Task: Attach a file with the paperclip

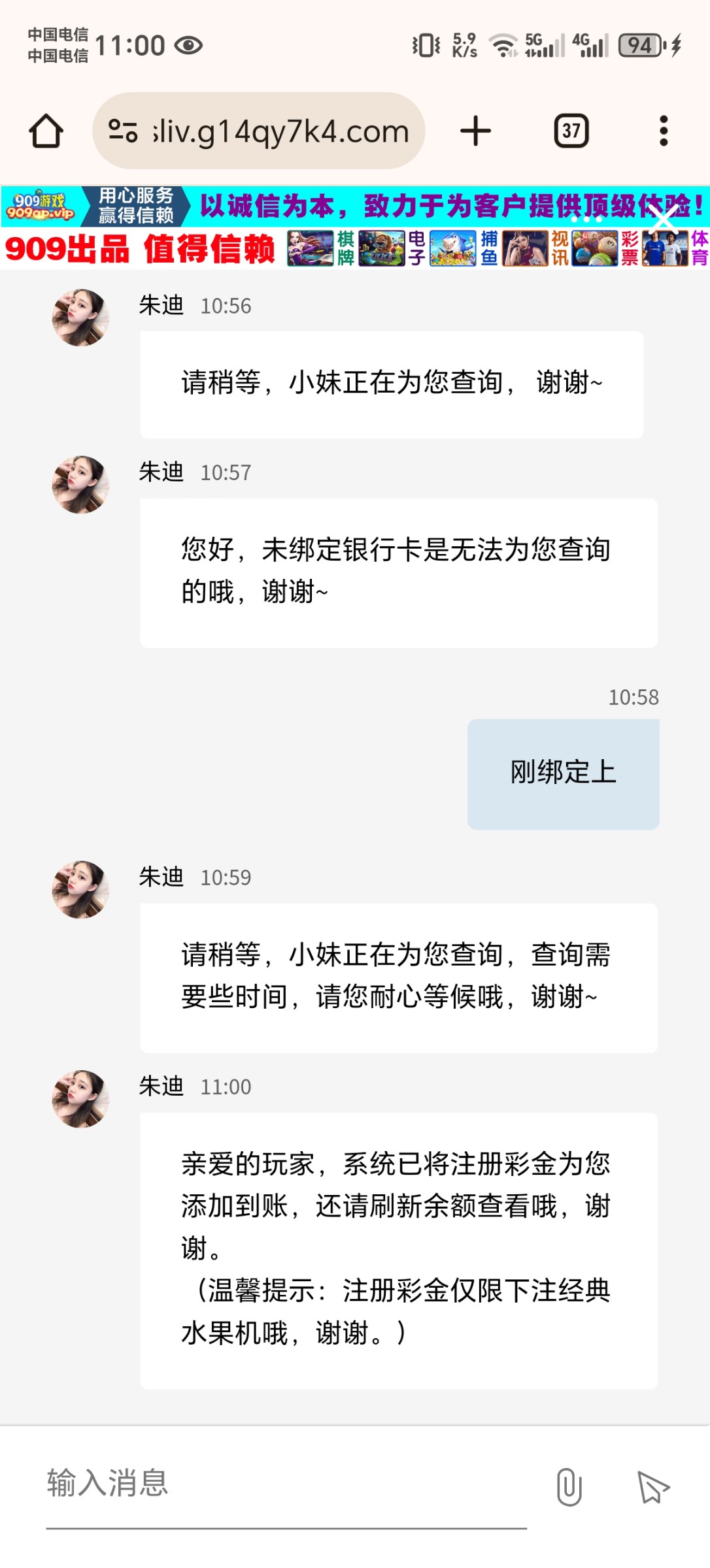Action: tap(569, 1486)
